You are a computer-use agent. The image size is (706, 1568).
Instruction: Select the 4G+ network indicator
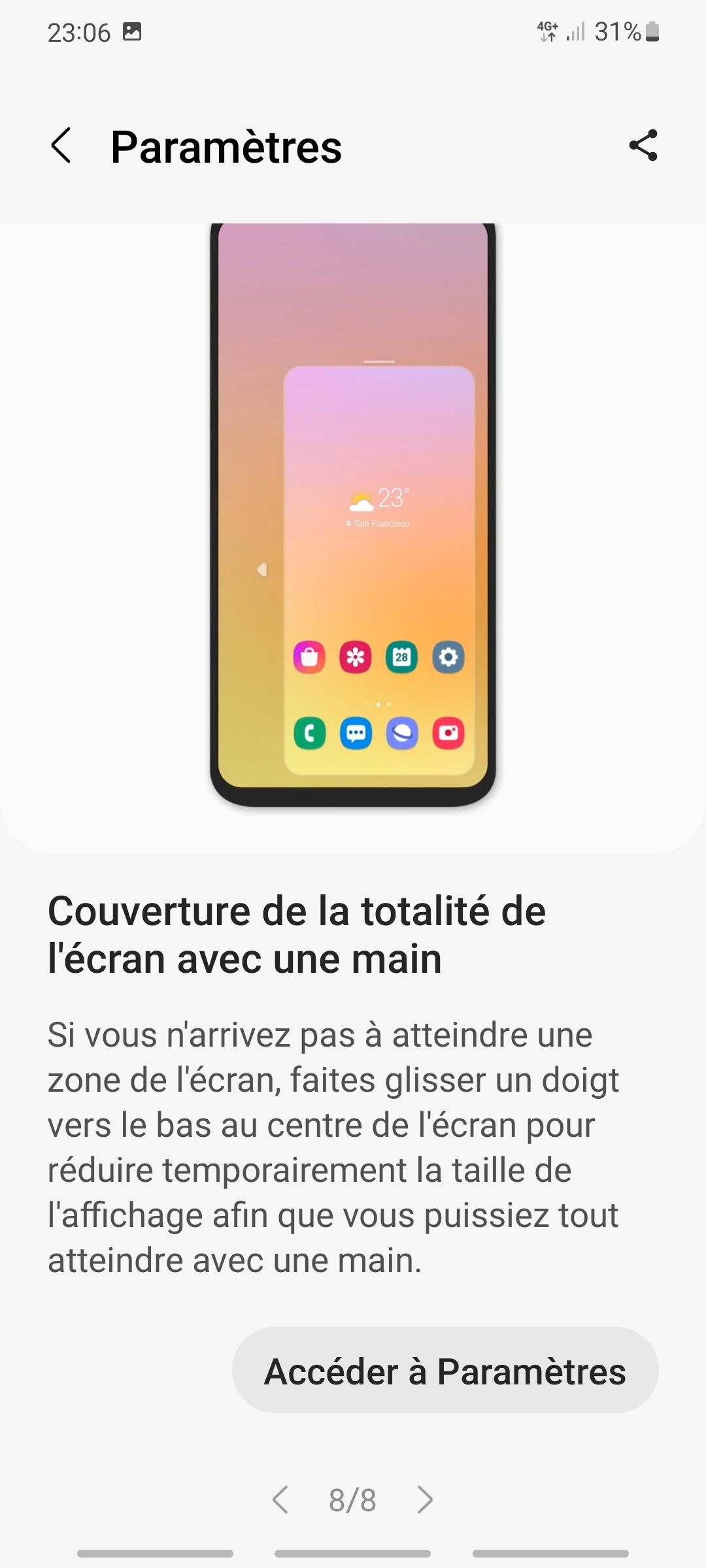548,30
